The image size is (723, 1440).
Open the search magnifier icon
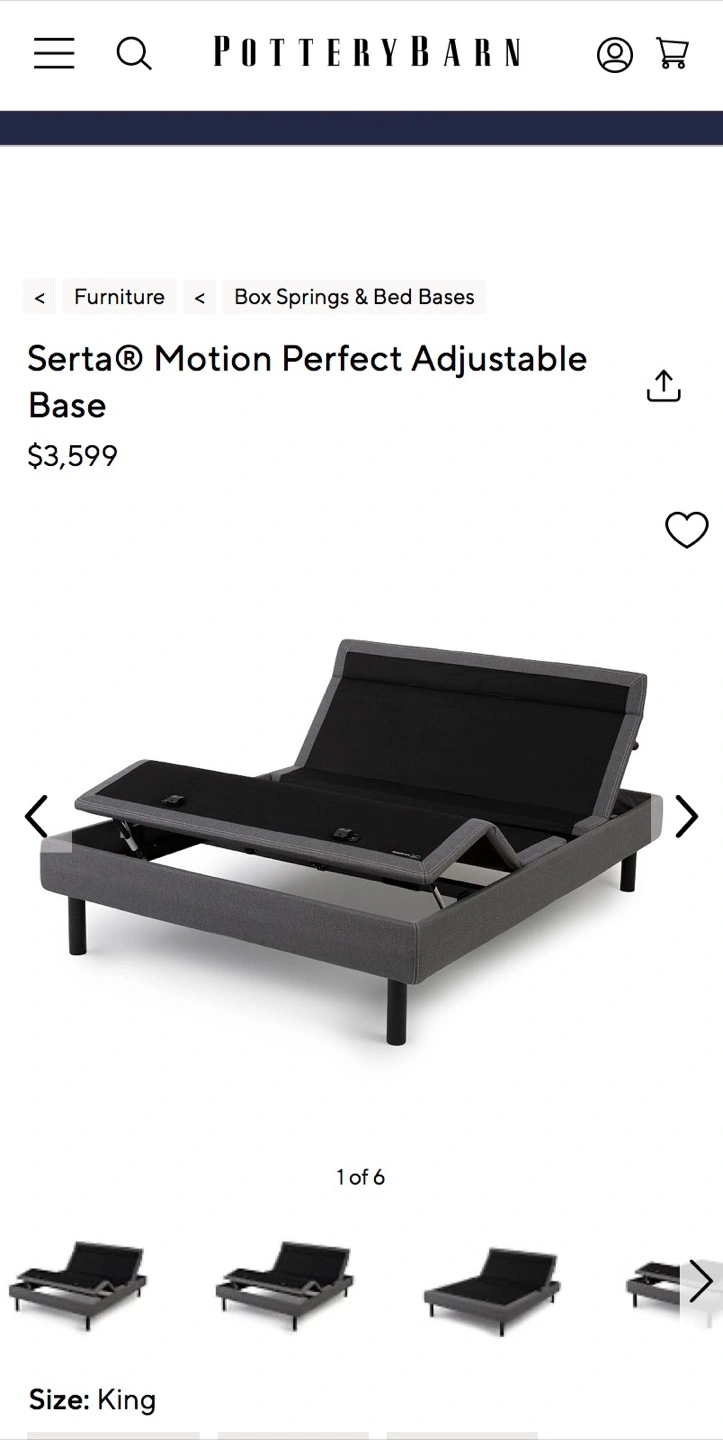tap(134, 53)
